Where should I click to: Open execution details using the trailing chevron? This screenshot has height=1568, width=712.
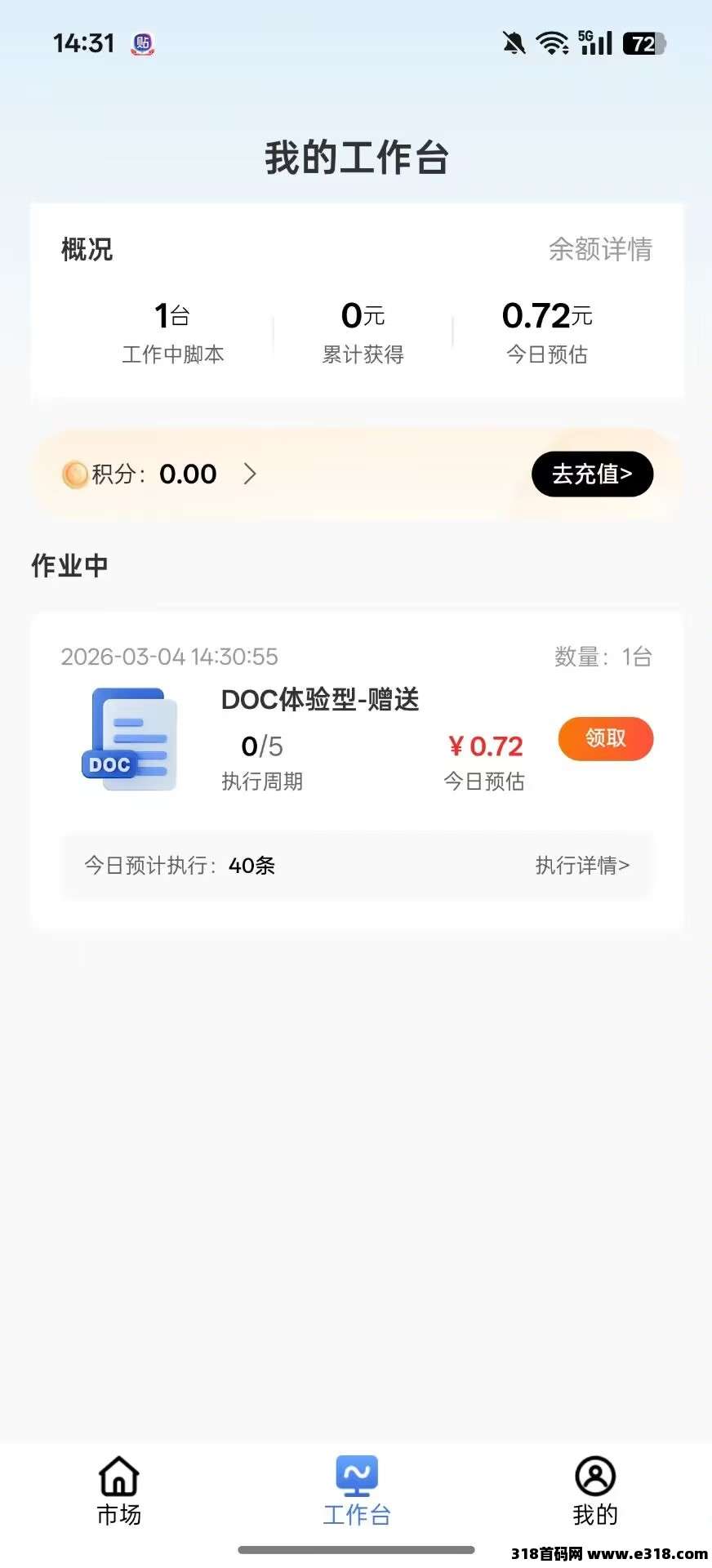pos(625,865)
